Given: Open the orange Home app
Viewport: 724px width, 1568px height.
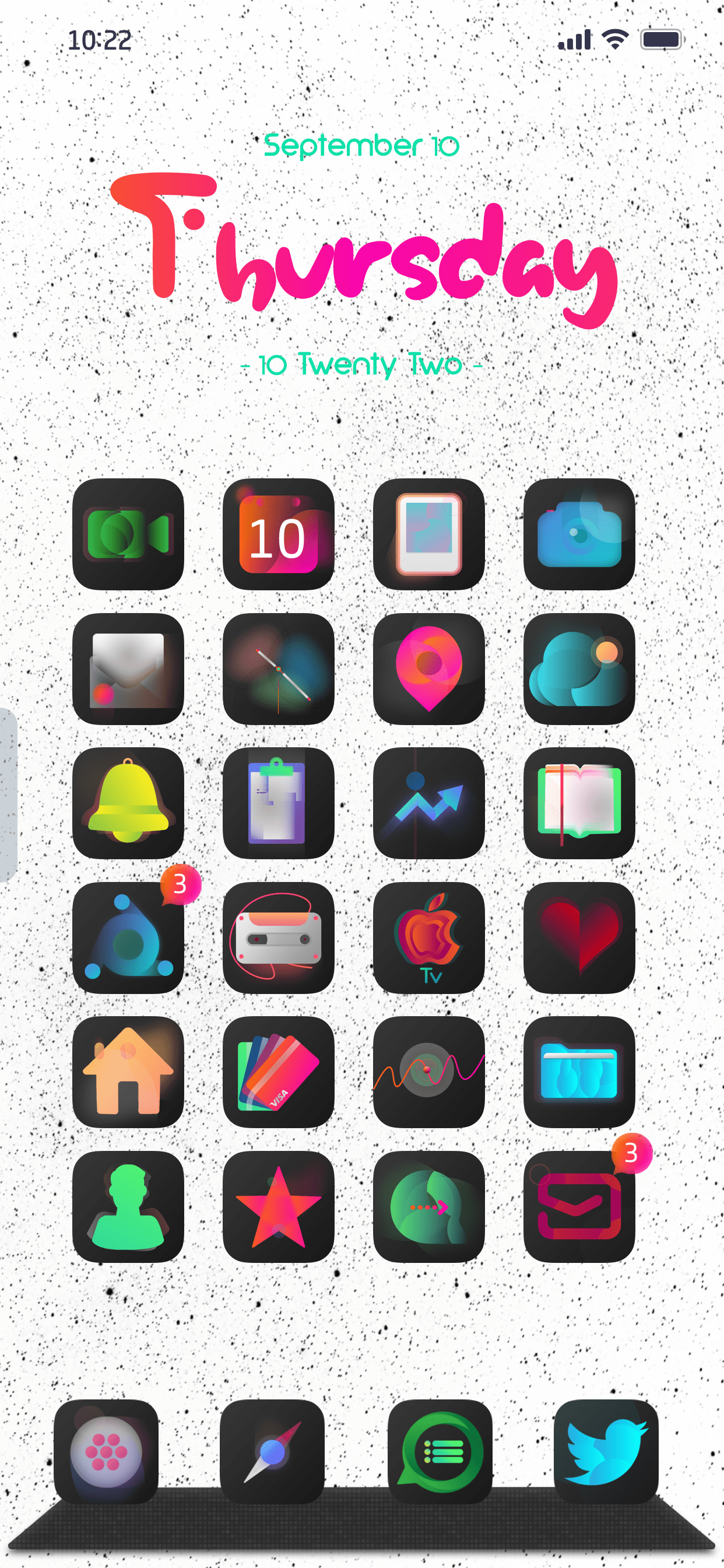Looking at the screenshot, I should [128, 1072].
